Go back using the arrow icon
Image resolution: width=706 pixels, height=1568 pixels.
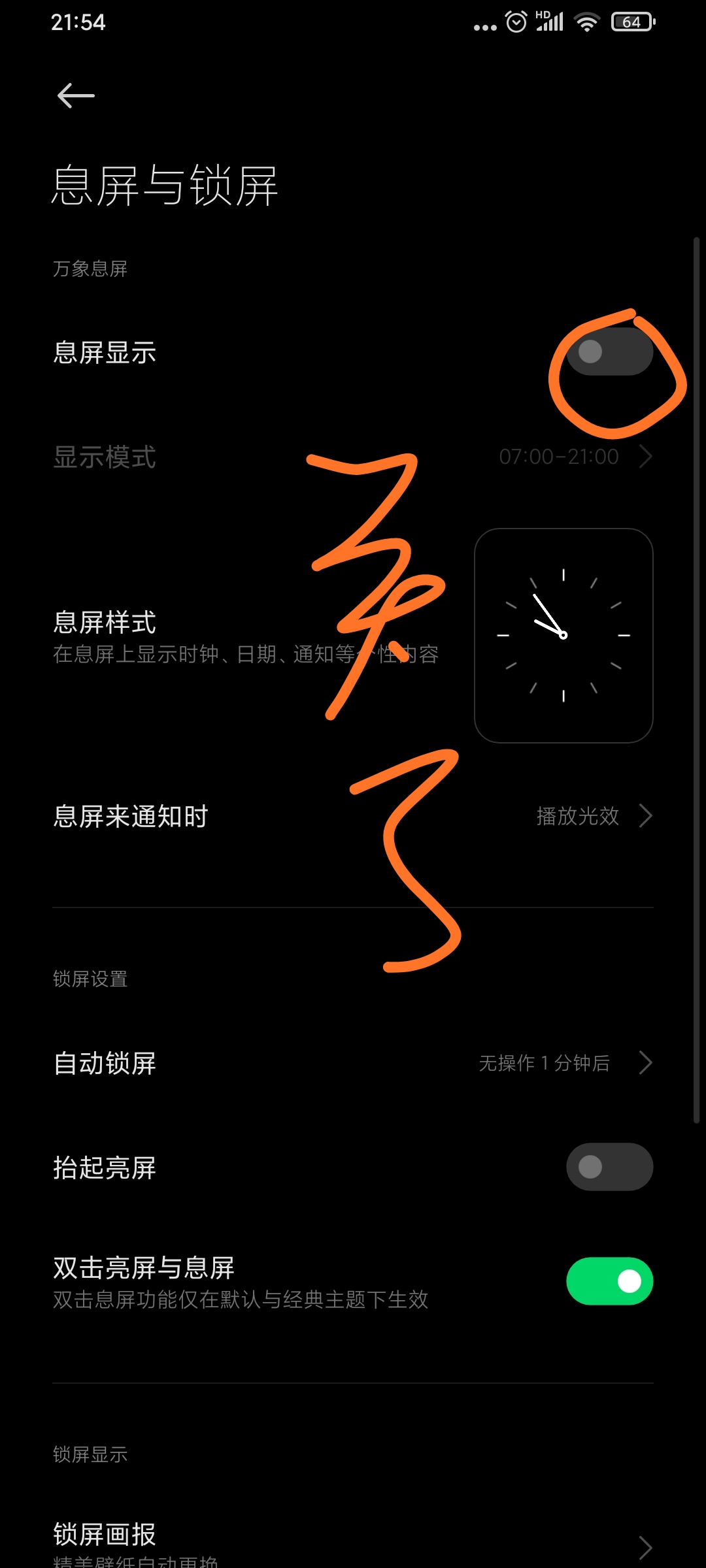(76, 96)
